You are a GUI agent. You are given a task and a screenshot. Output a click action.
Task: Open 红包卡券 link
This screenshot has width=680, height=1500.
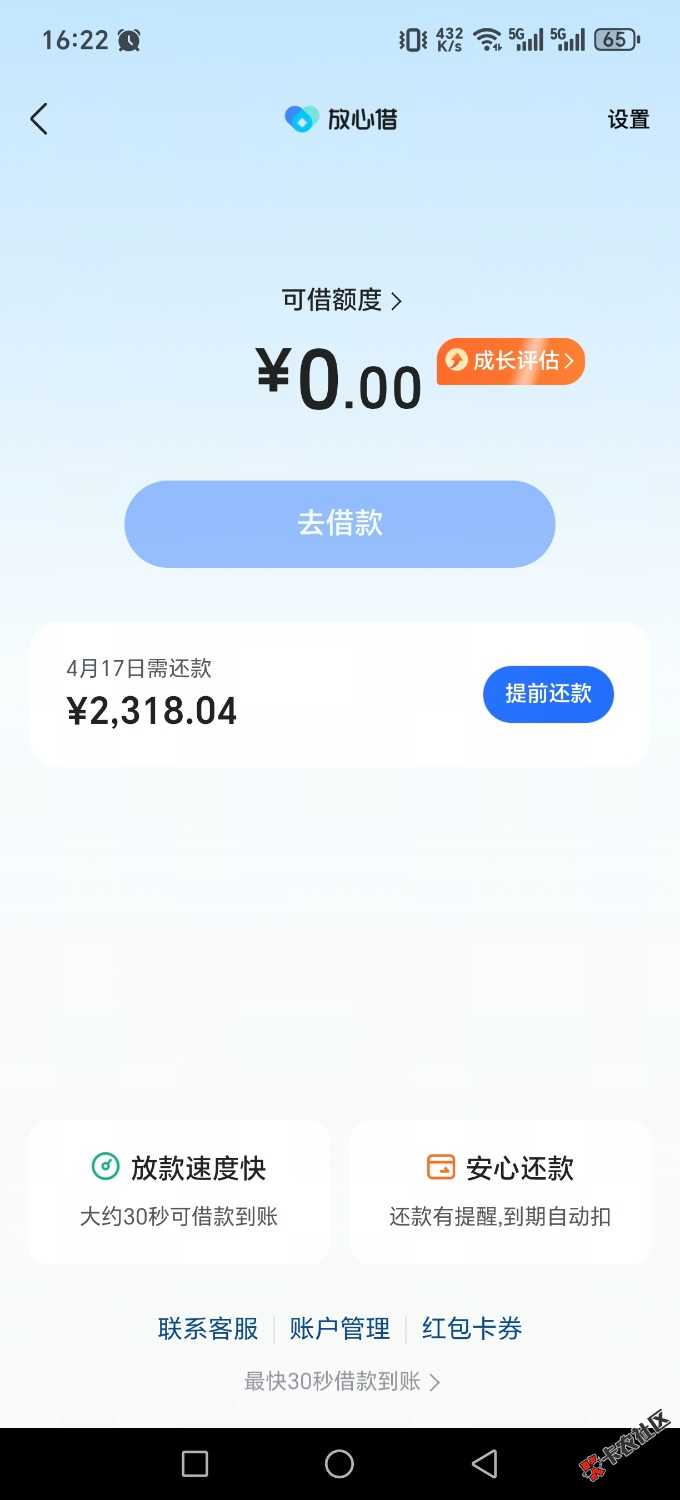click(x=472, y=1329)
